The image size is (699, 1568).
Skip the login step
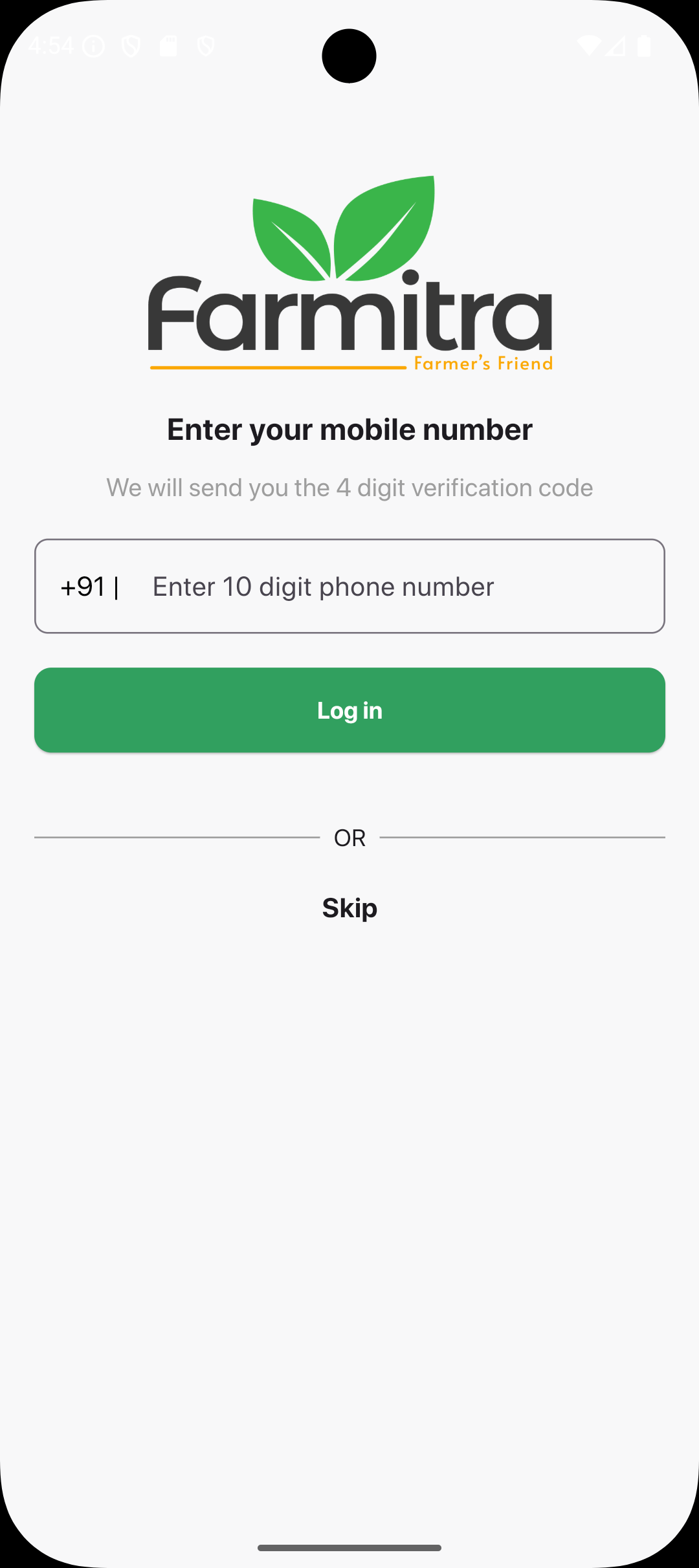pyautogui.click(x=349, y=908)
